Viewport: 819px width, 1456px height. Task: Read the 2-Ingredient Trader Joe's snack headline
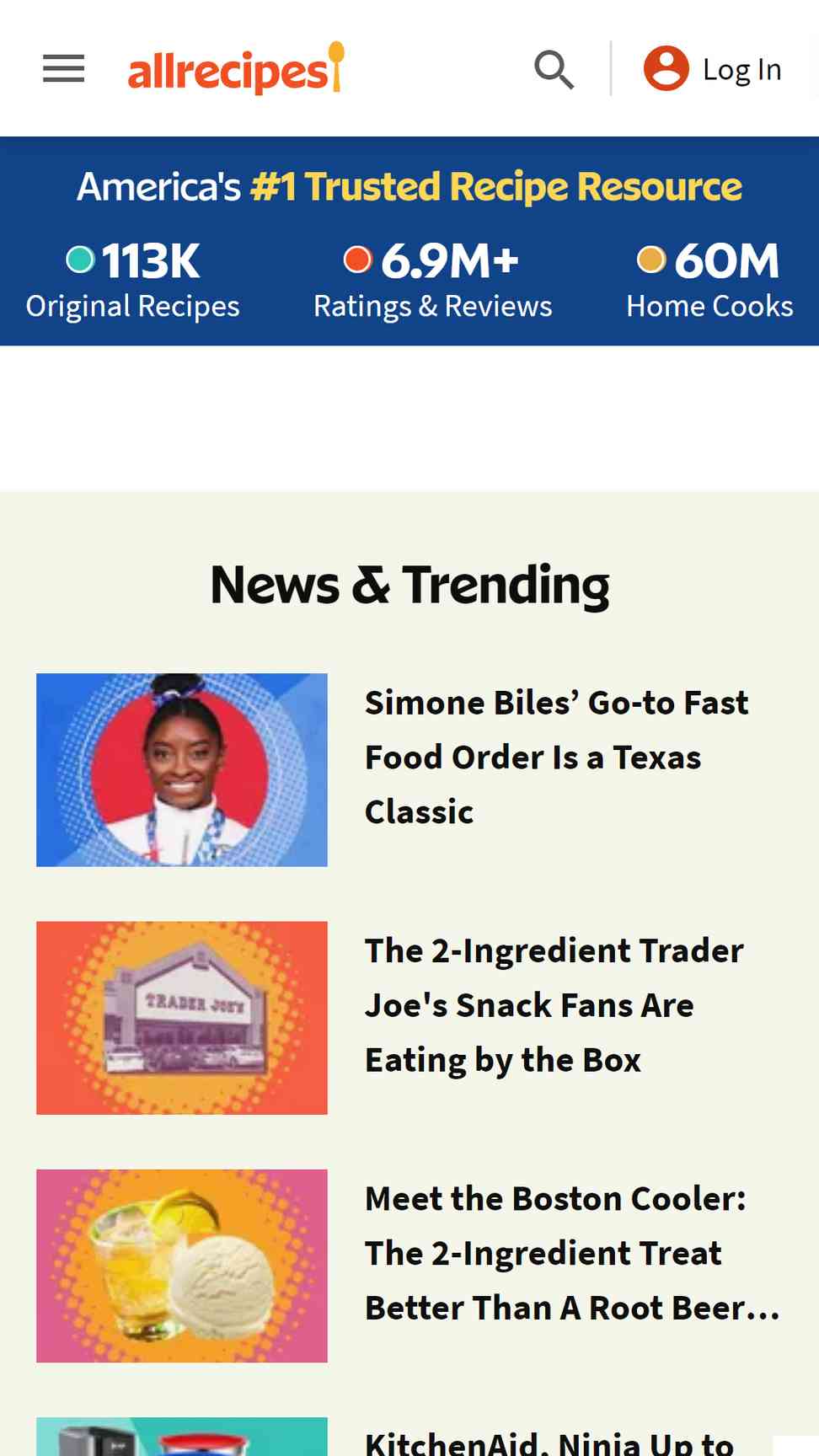554,1005
